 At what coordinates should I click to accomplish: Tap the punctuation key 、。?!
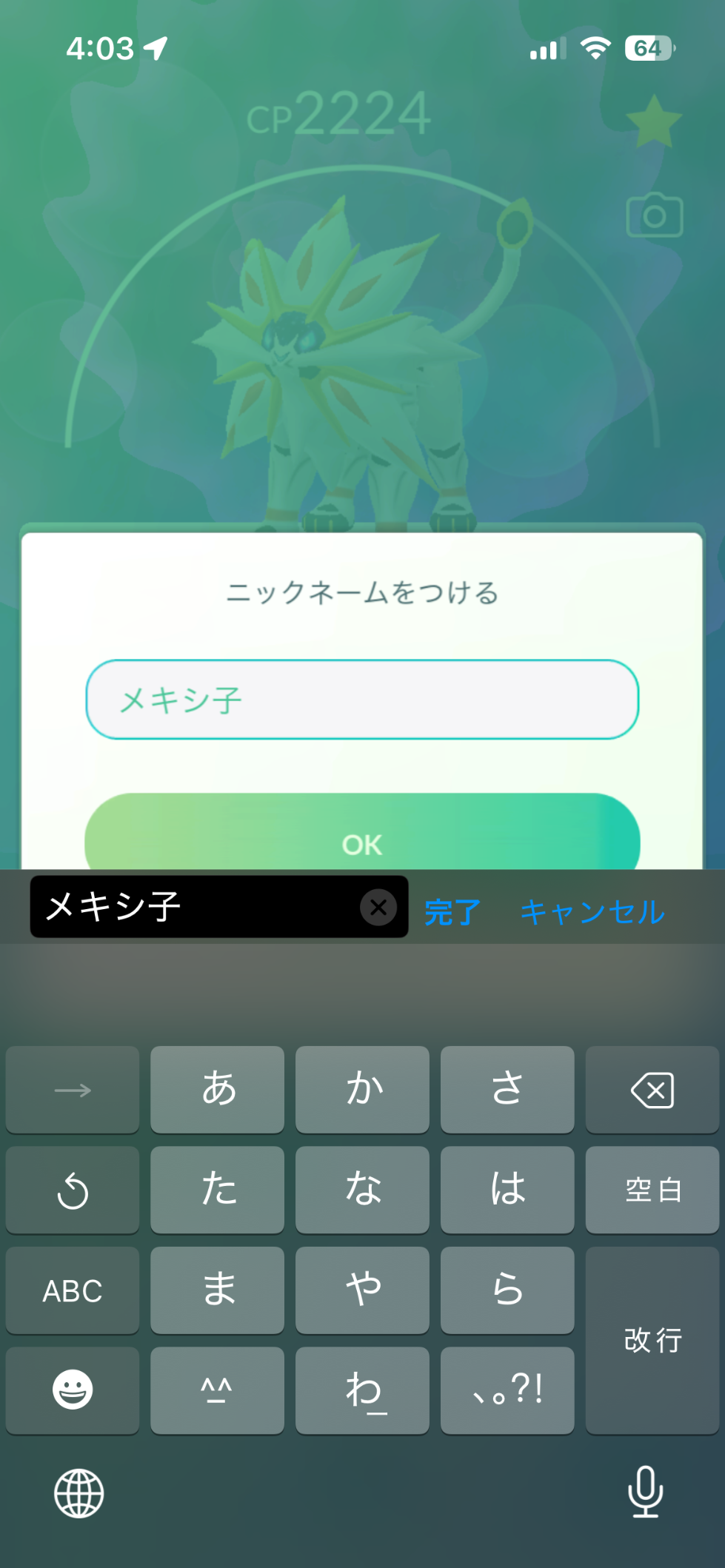click(507, 1390)
